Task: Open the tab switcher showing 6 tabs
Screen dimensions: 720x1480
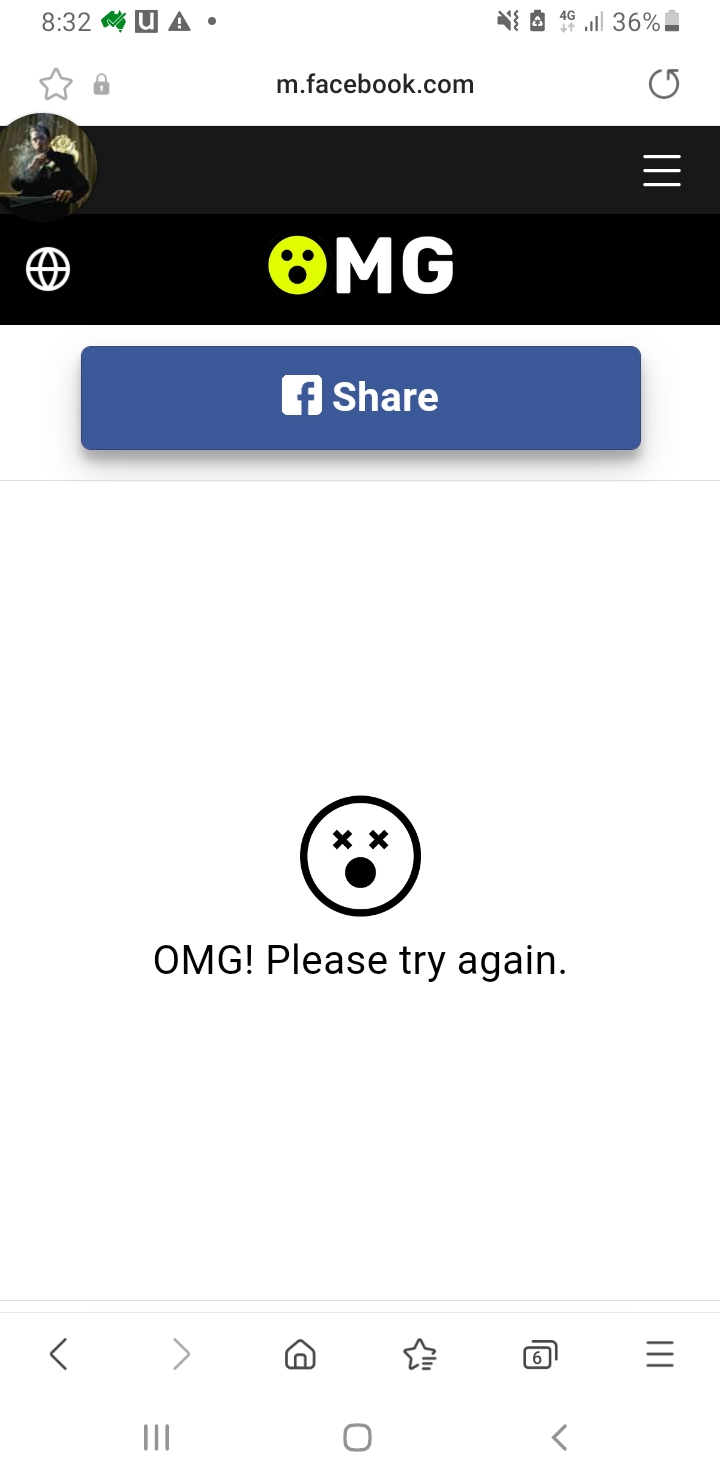Action: point(540,1355)
